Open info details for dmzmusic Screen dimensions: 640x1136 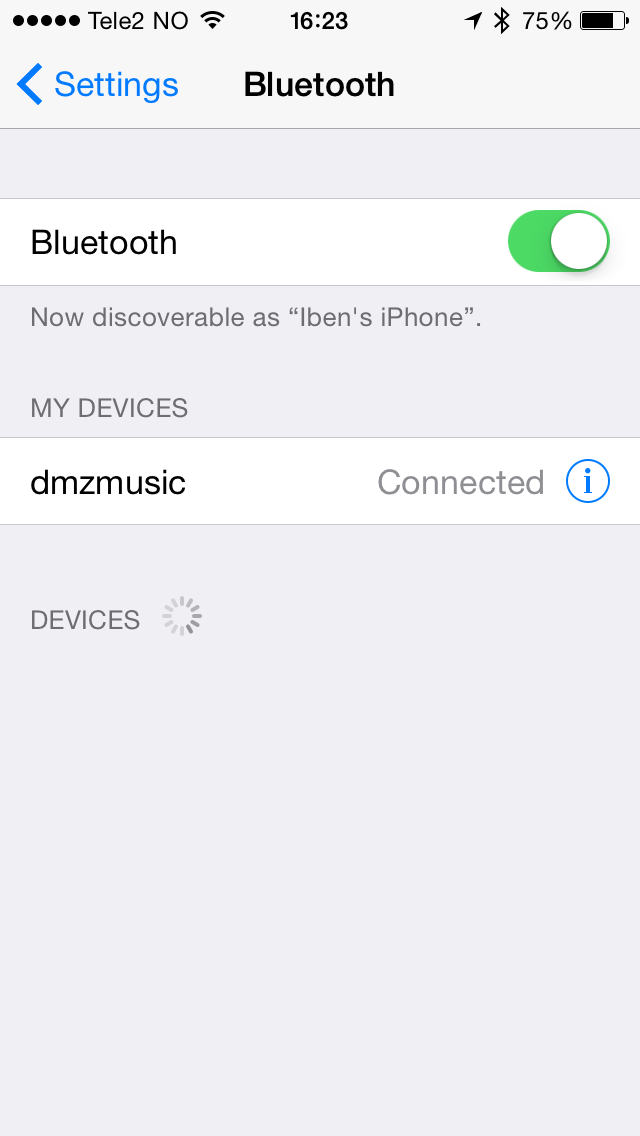[x=587, y=482]
